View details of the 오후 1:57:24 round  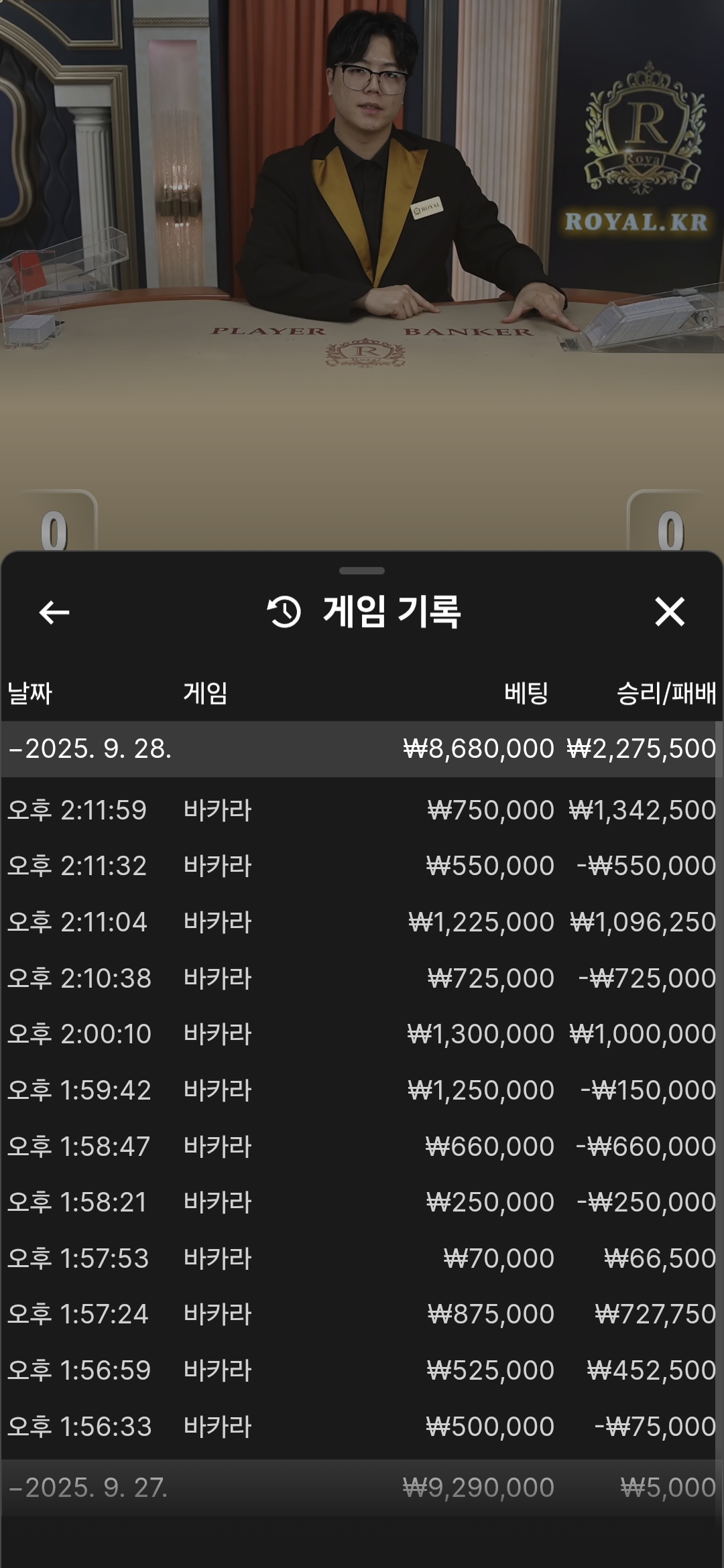pyautogui.click(x=362, y=1314)
